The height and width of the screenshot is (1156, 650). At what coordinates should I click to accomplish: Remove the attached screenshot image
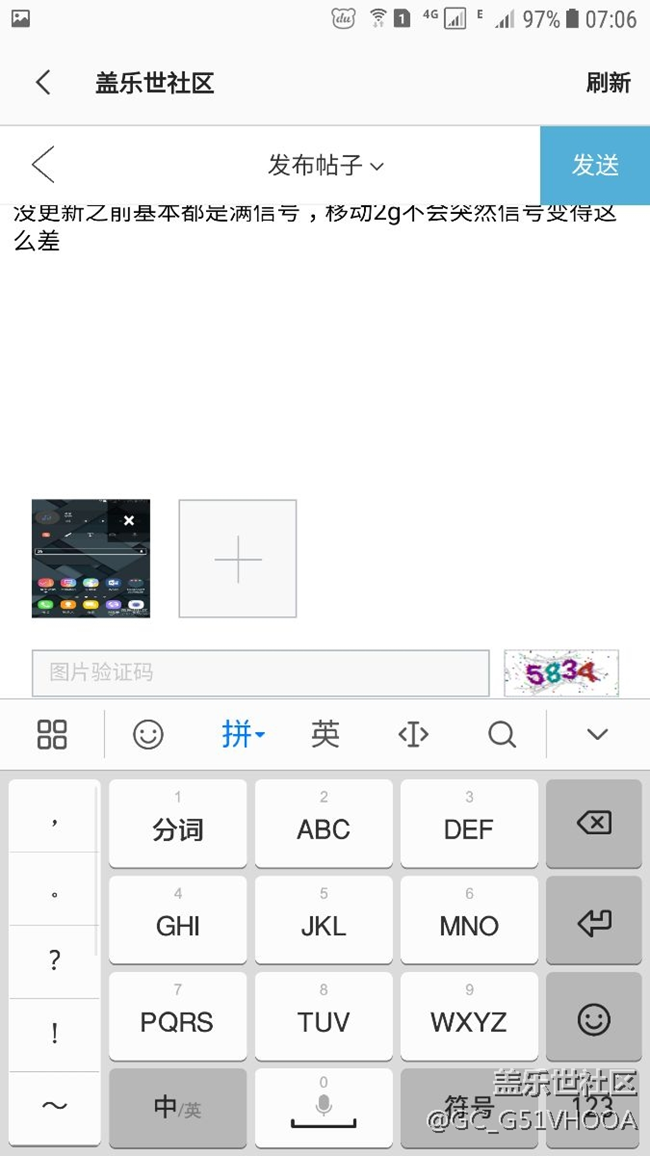tap(128, 520)
